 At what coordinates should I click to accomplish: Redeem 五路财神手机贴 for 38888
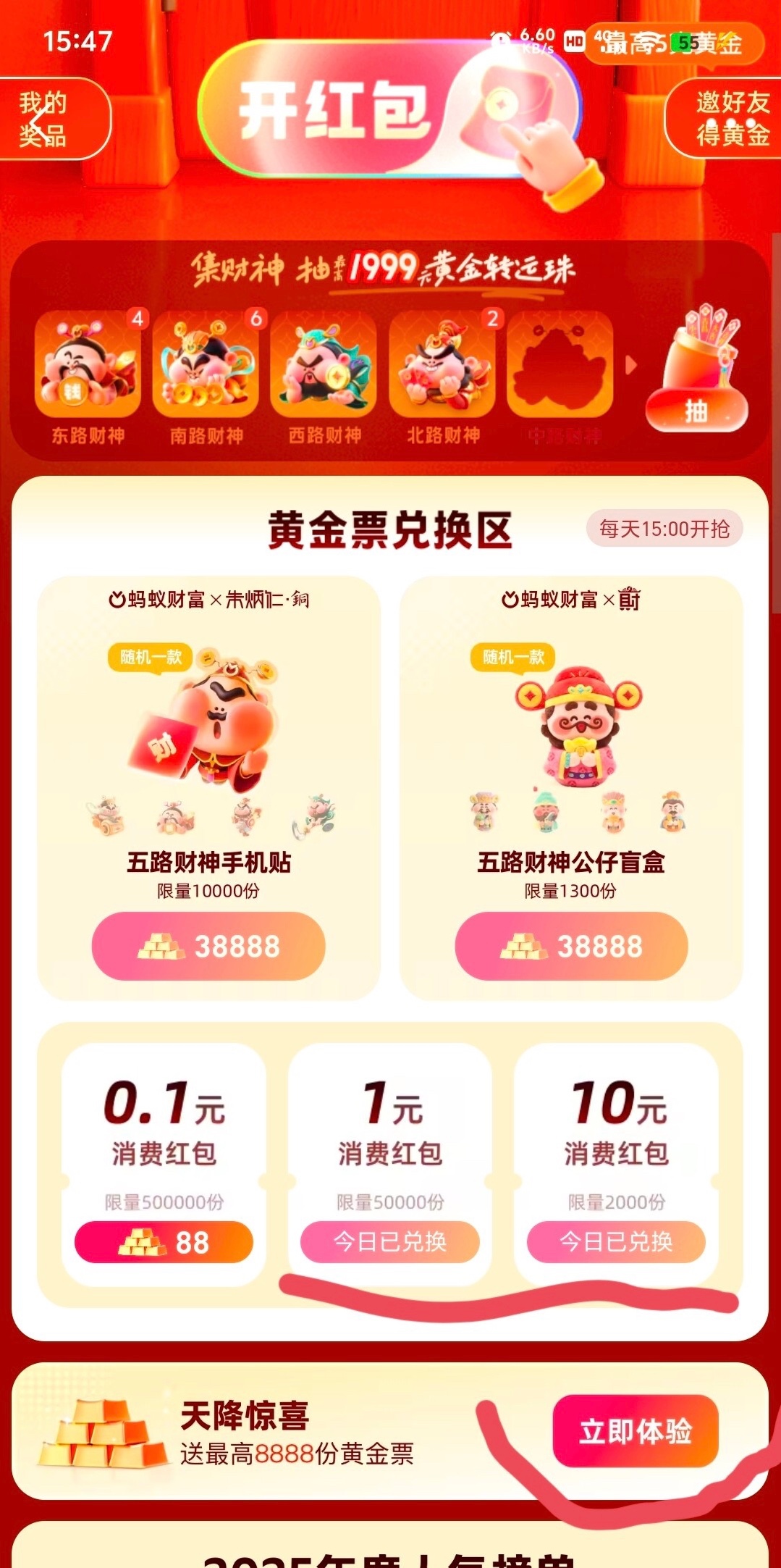click(x=208, y=946)
